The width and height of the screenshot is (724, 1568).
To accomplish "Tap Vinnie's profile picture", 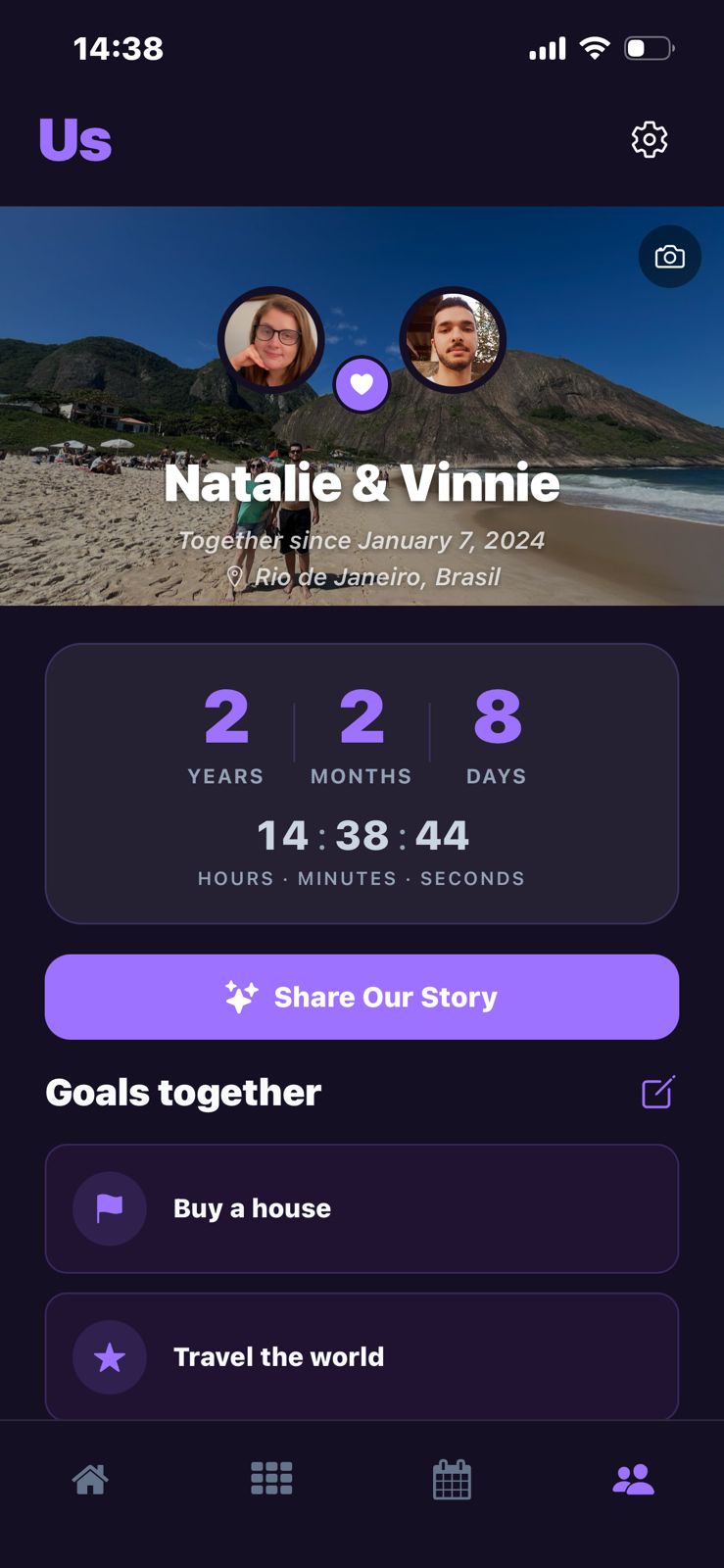I will (453, 339).
